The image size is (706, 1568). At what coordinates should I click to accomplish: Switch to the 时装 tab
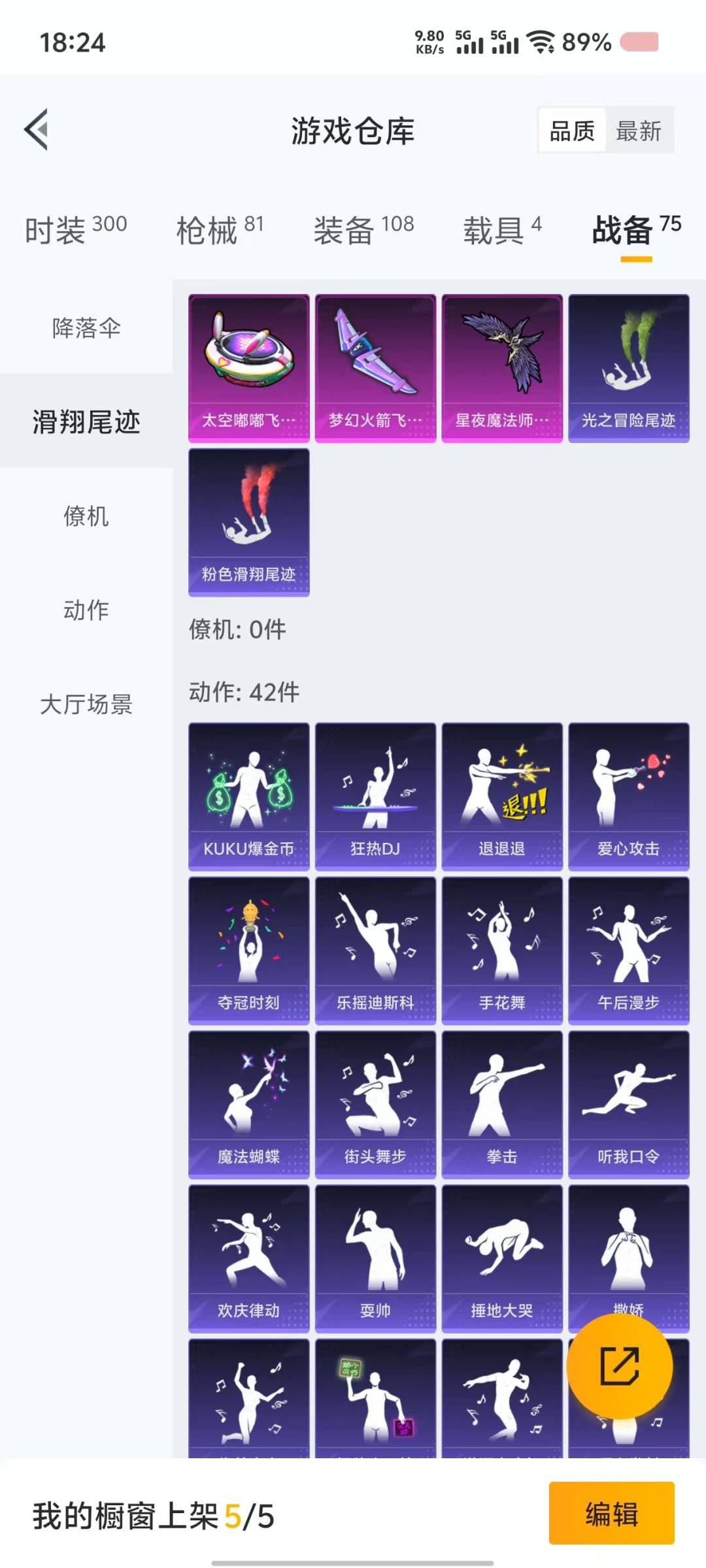(x=76, y=230)
